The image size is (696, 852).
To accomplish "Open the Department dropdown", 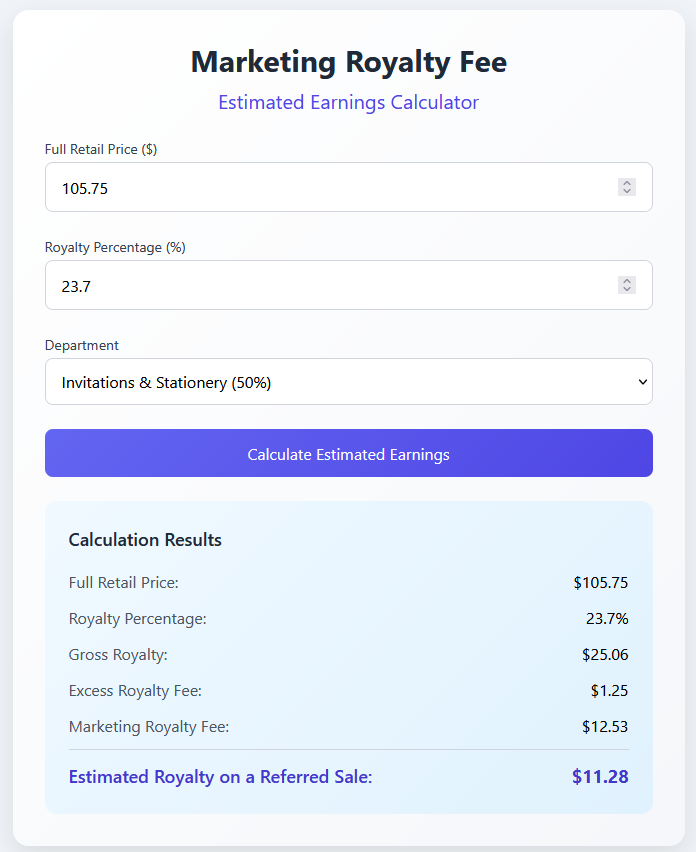I will click(x=348, y=382).
